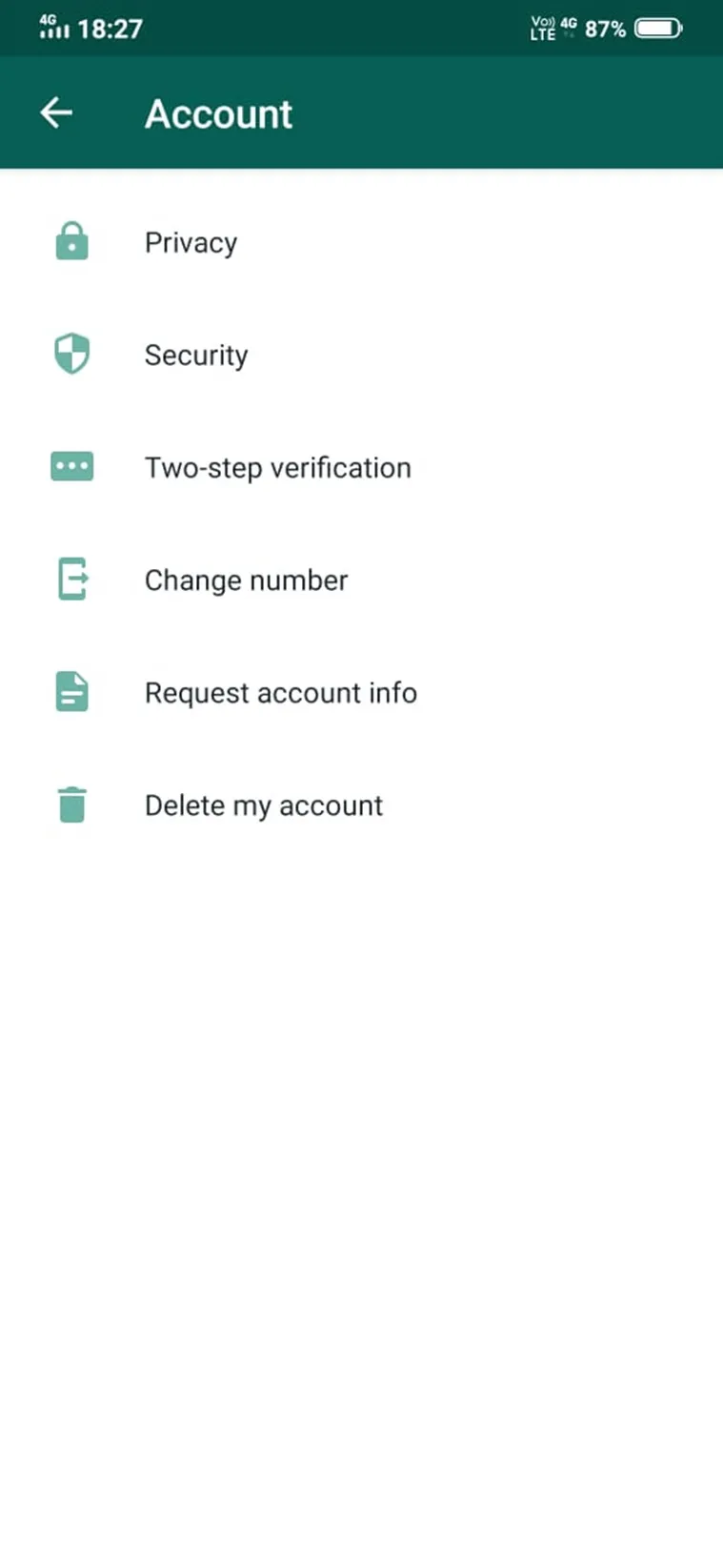Open Request account info

pos(361,692)
